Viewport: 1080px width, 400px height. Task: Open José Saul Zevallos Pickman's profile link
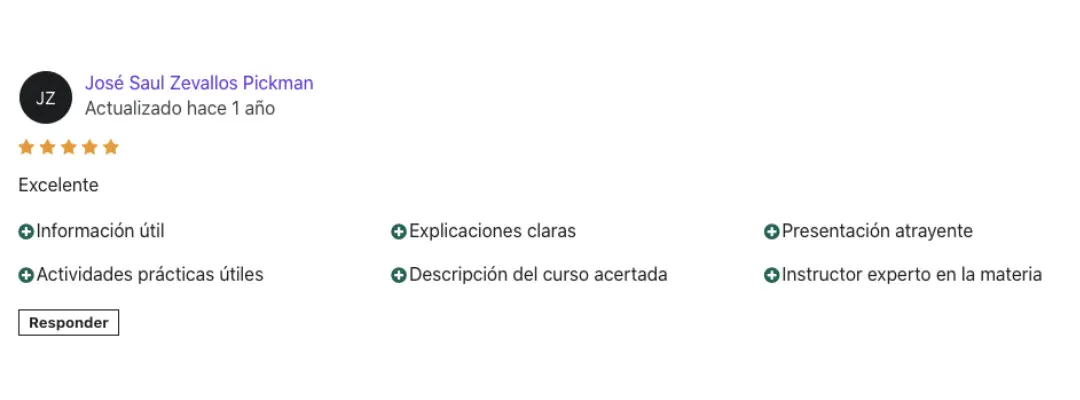(x=199, y=83)
